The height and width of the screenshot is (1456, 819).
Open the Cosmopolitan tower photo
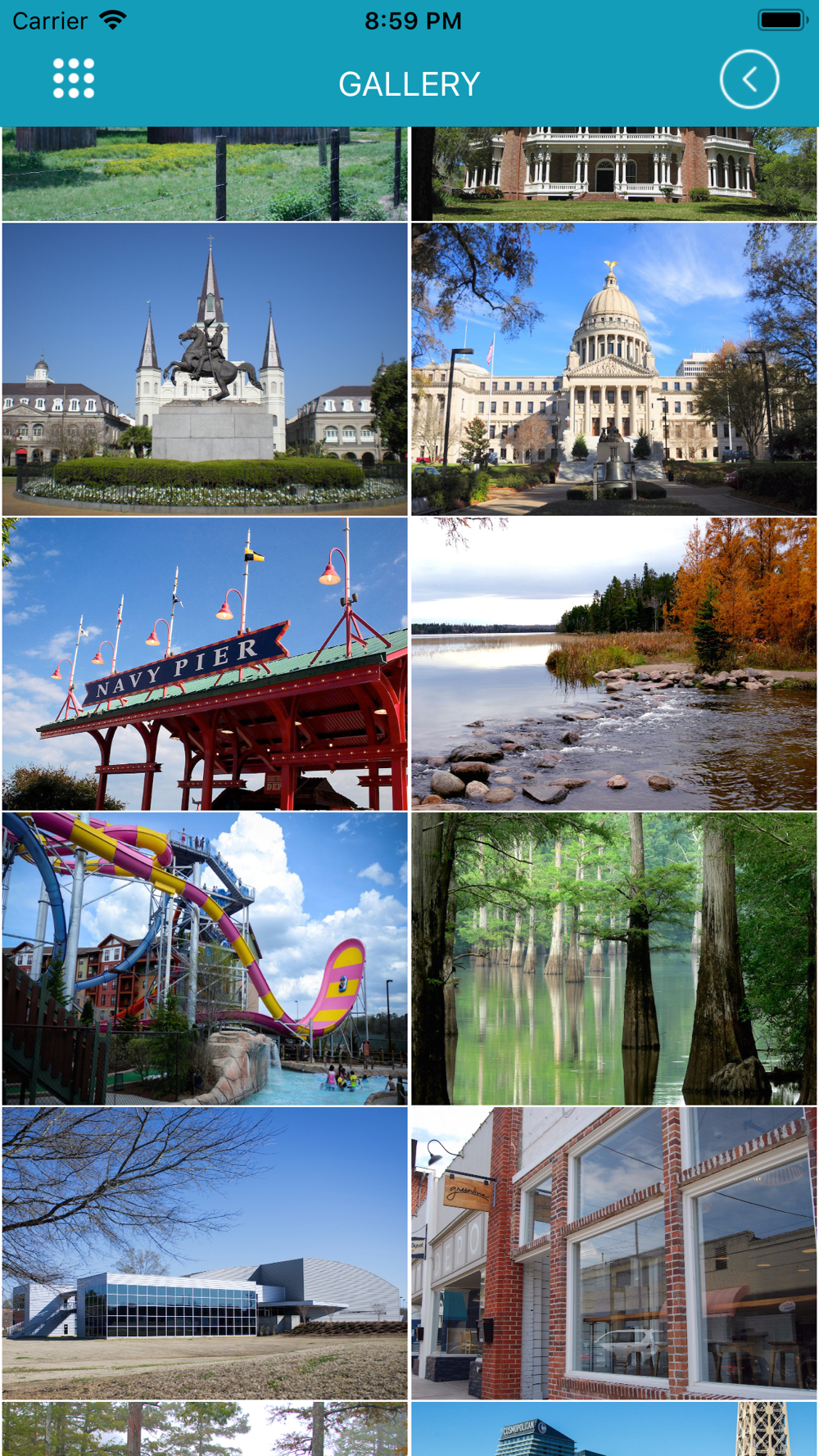click(613, 1429)
